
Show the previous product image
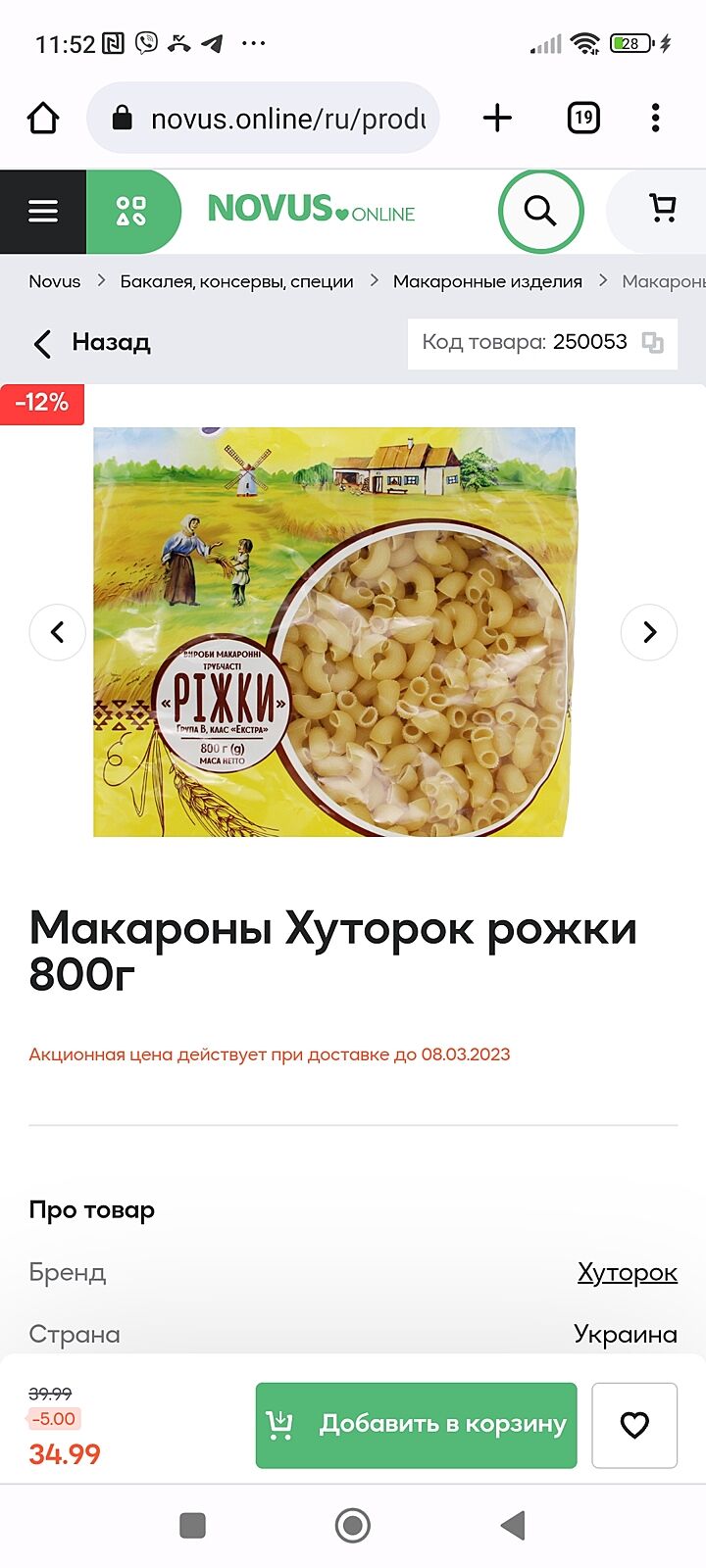click(x=57, y=632)
